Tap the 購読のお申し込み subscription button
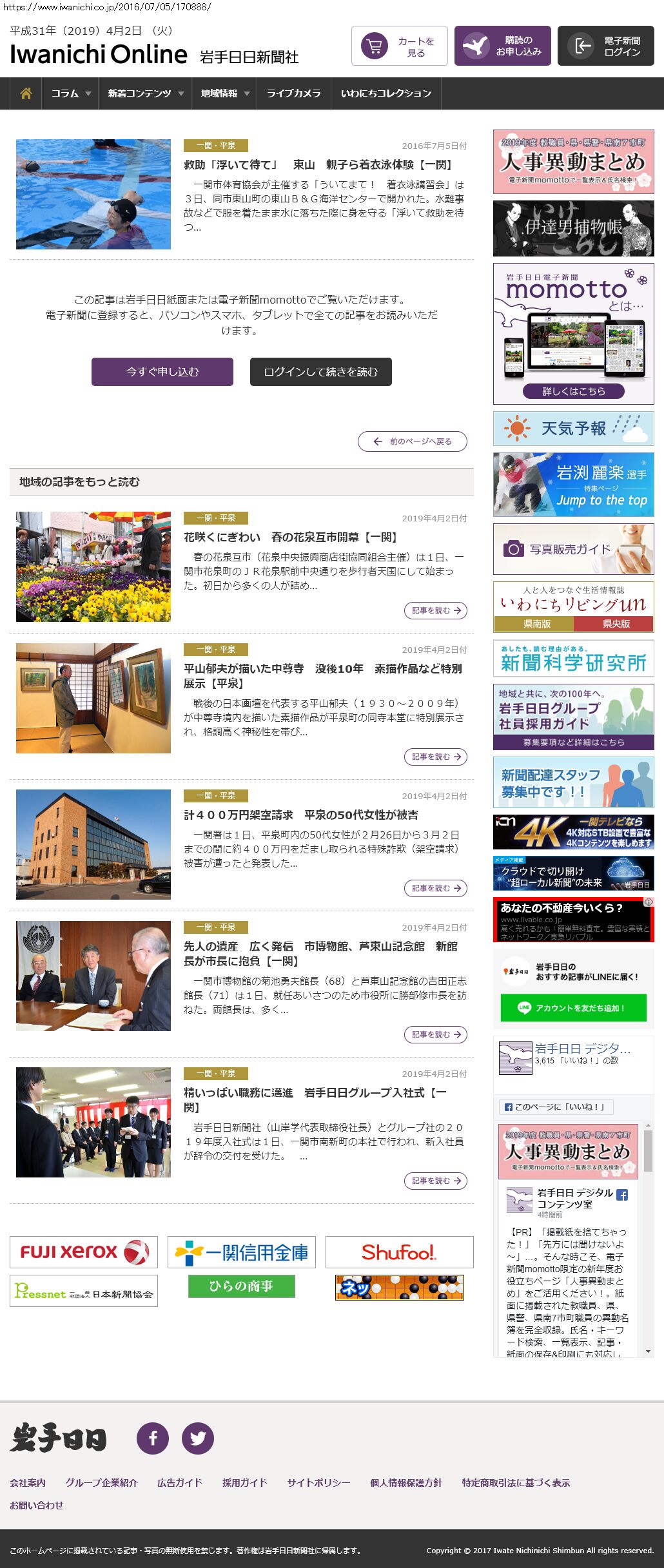664x1568 pixels. pyautogui.click(x=503, y=46)
